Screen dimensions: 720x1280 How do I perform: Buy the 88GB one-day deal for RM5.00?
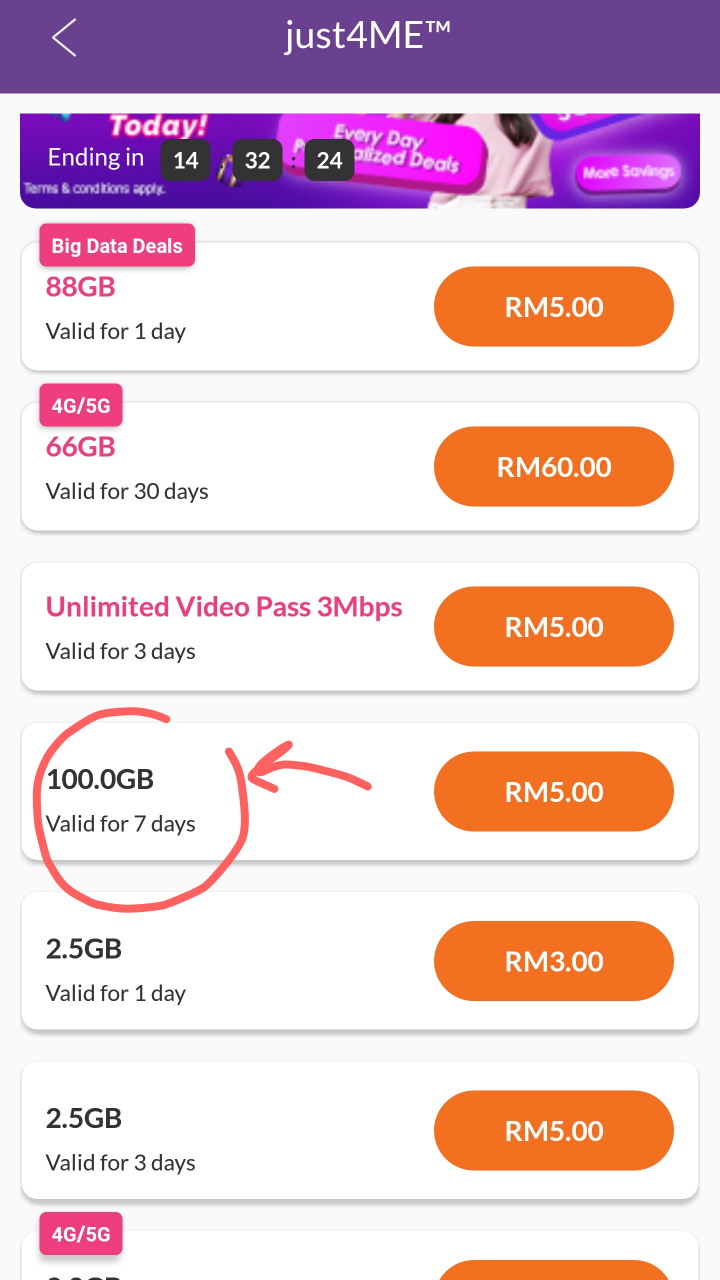point(553,307)
